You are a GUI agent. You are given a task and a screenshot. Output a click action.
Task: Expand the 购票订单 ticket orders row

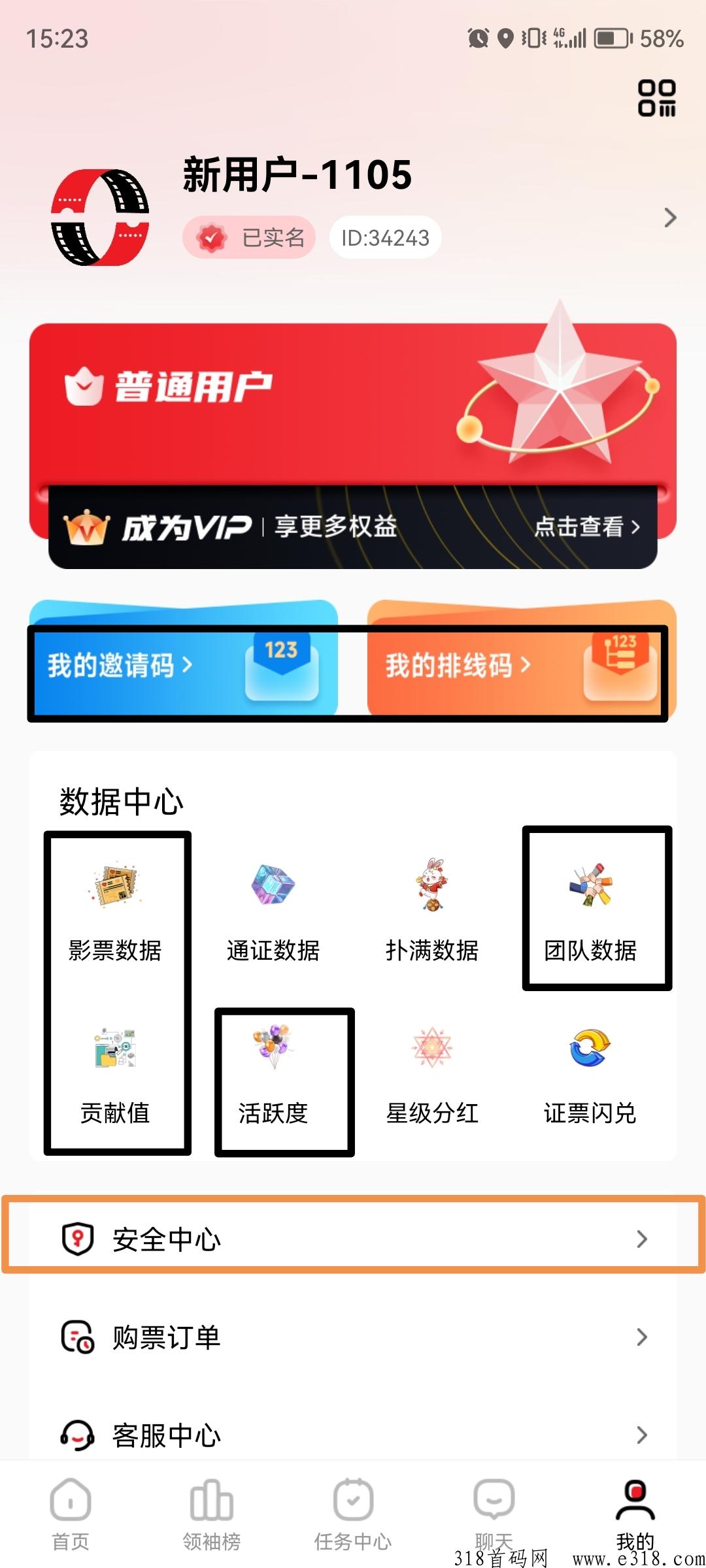point(353,1338)
